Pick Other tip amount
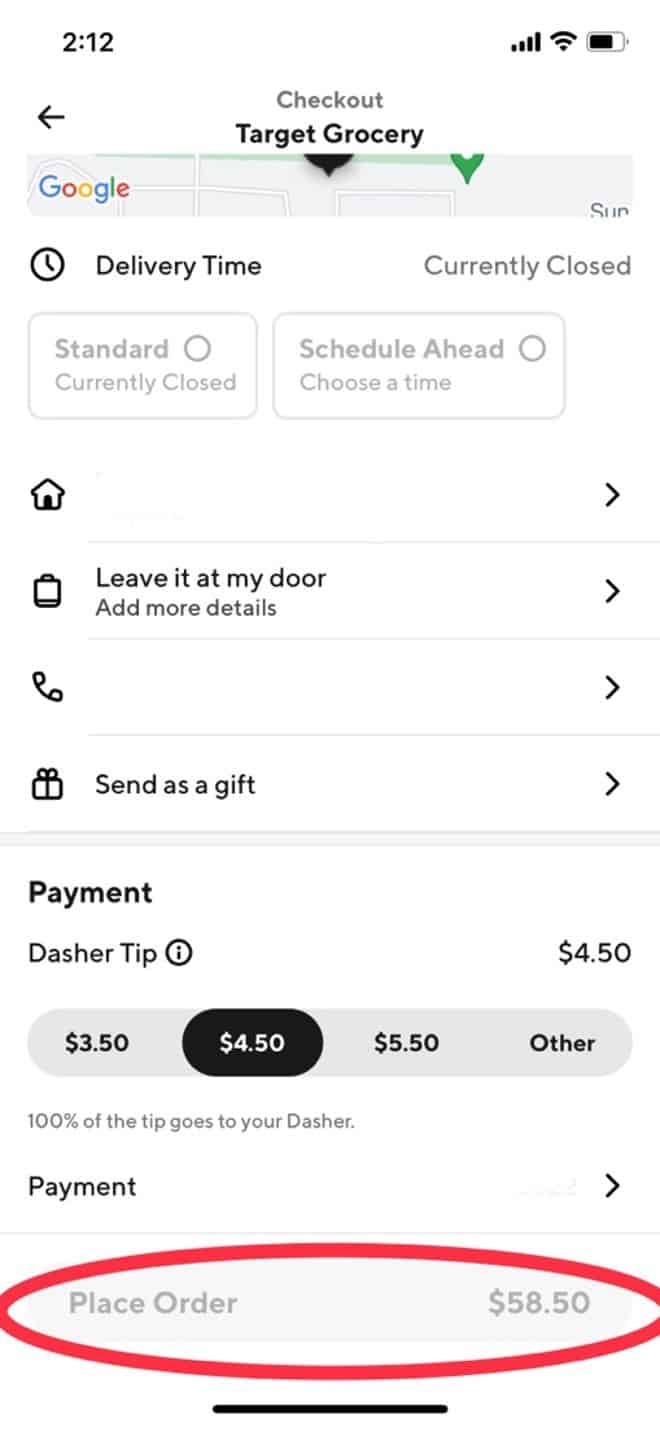Viewport: 660px width, 1430px height. (562, 1043)
